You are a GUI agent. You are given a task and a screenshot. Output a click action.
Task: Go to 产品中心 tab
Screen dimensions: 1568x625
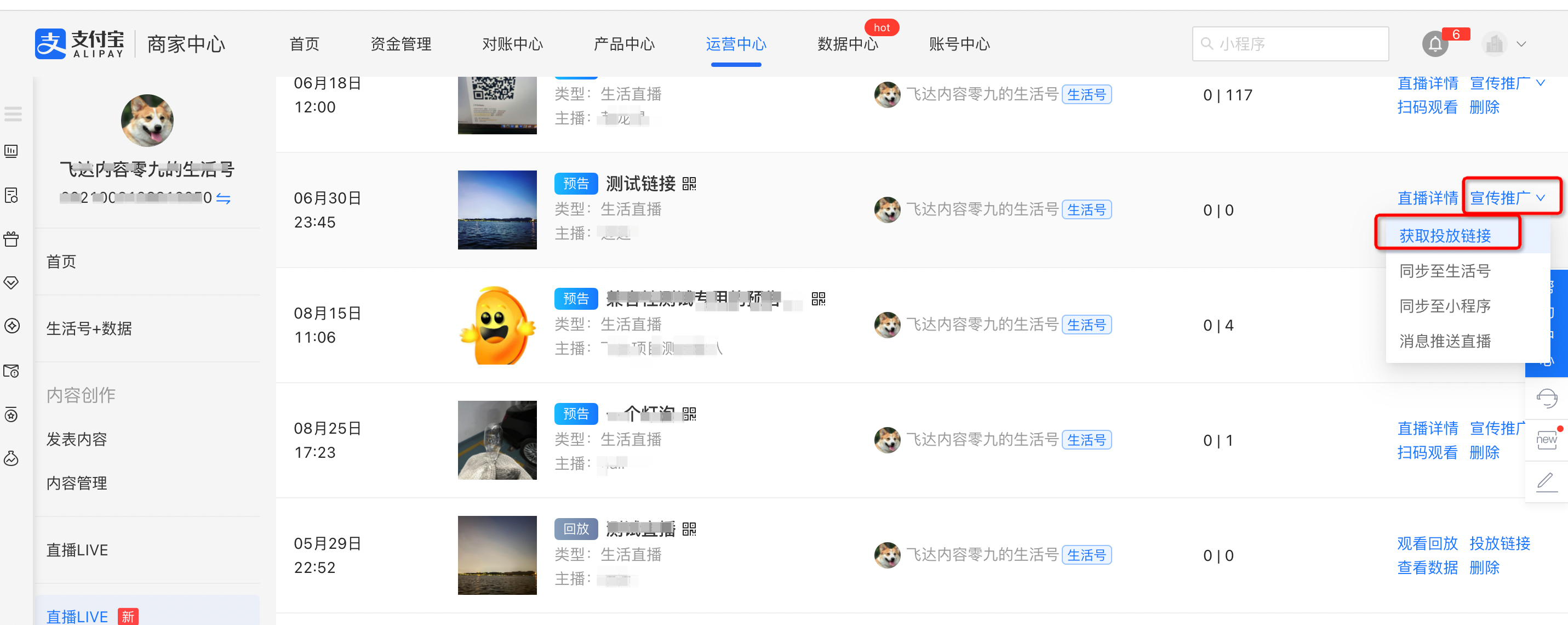pyautogui.click(x=624, y=44)
